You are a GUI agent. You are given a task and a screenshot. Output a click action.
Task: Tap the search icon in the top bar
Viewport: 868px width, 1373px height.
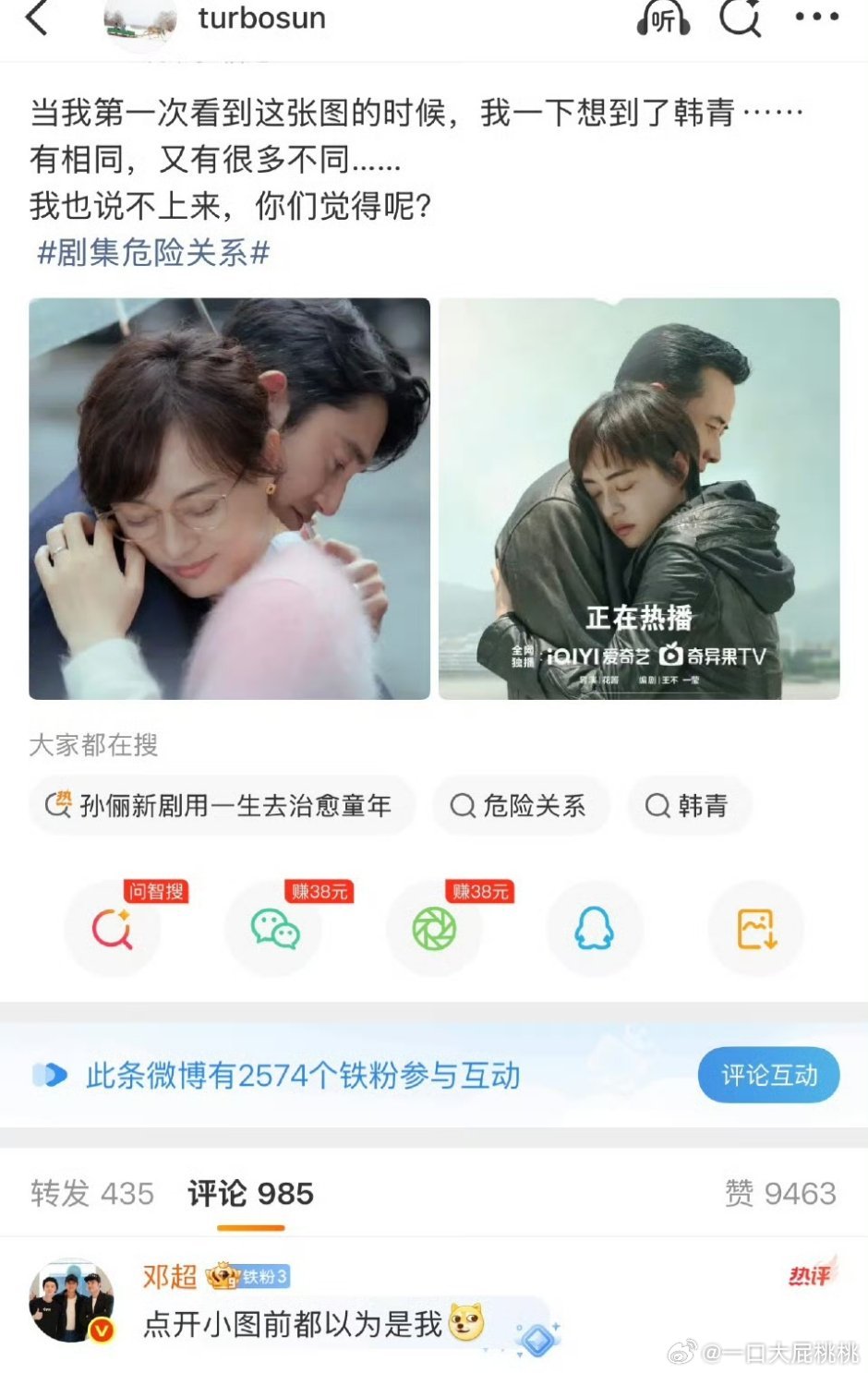[x=737, y=20]
